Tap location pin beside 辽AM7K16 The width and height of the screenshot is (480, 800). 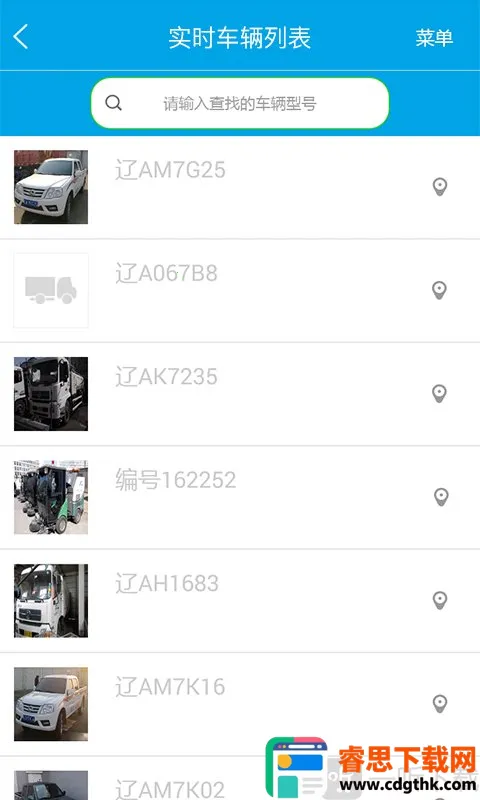point(440,704)
